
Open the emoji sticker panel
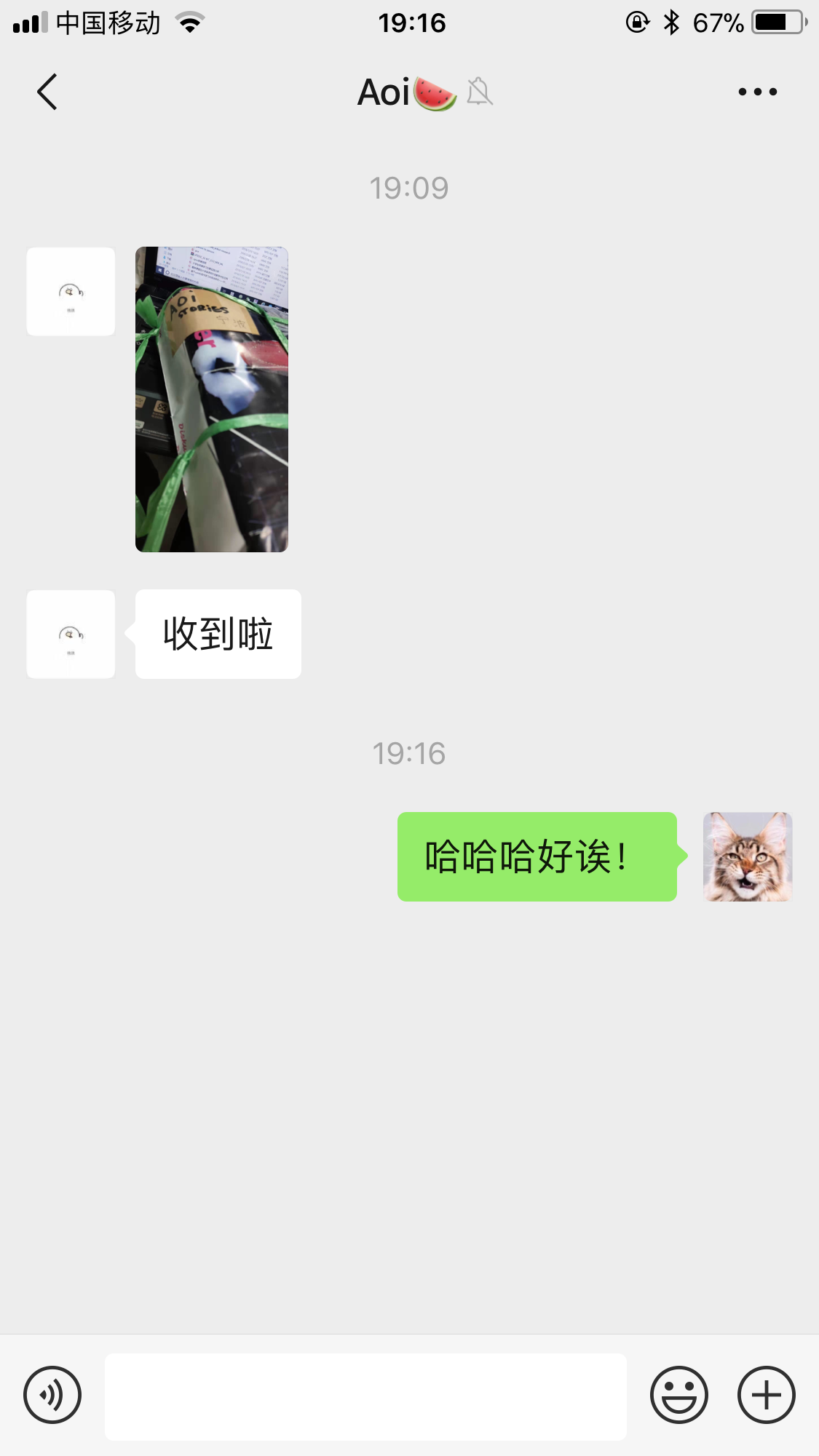point(678,1395)
